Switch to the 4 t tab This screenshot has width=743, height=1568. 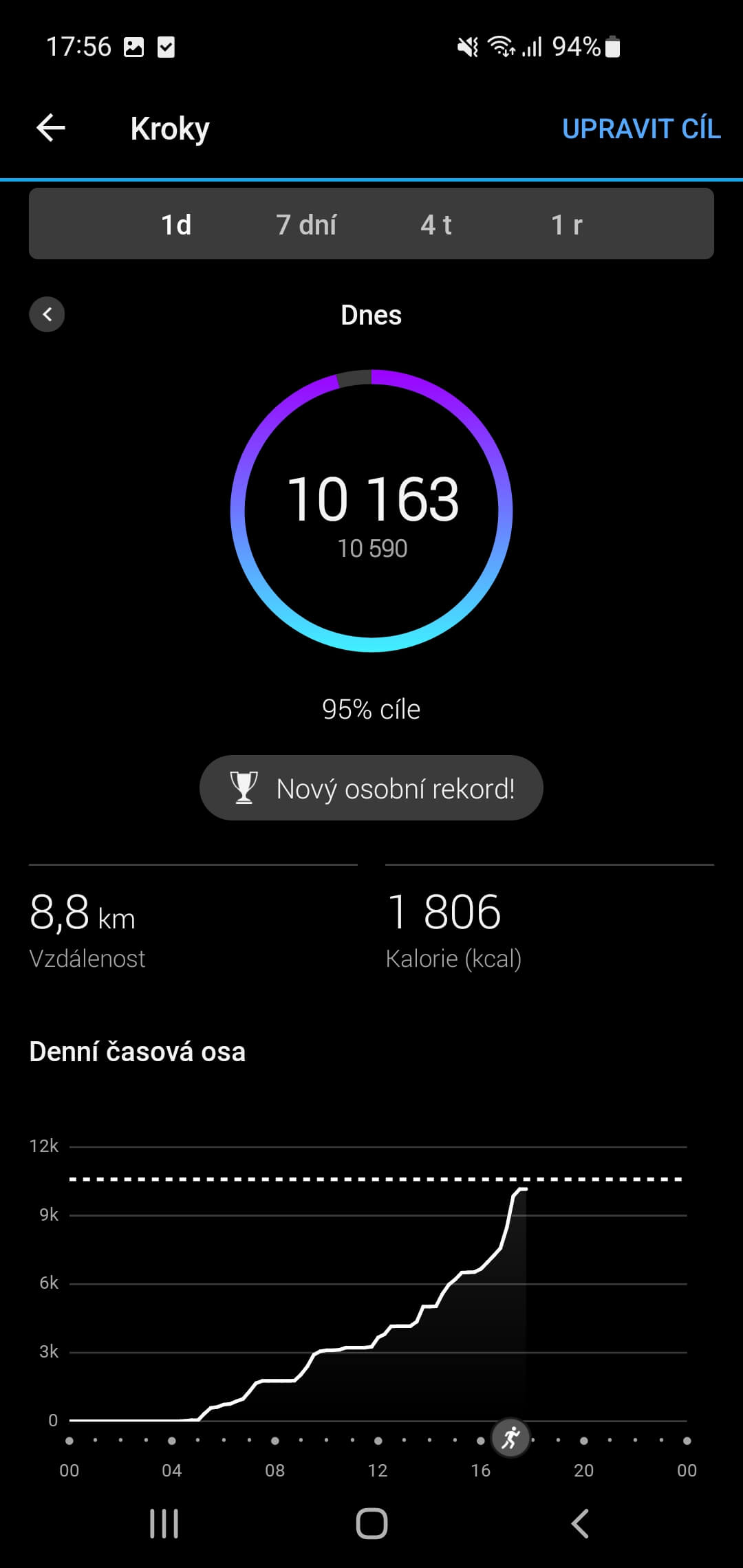coord(436,225)
